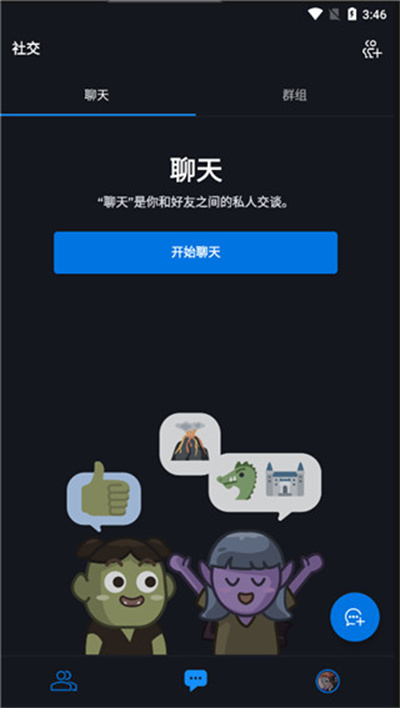
Task: Open the profile avatar tab
Action: (x=327, y=681)
